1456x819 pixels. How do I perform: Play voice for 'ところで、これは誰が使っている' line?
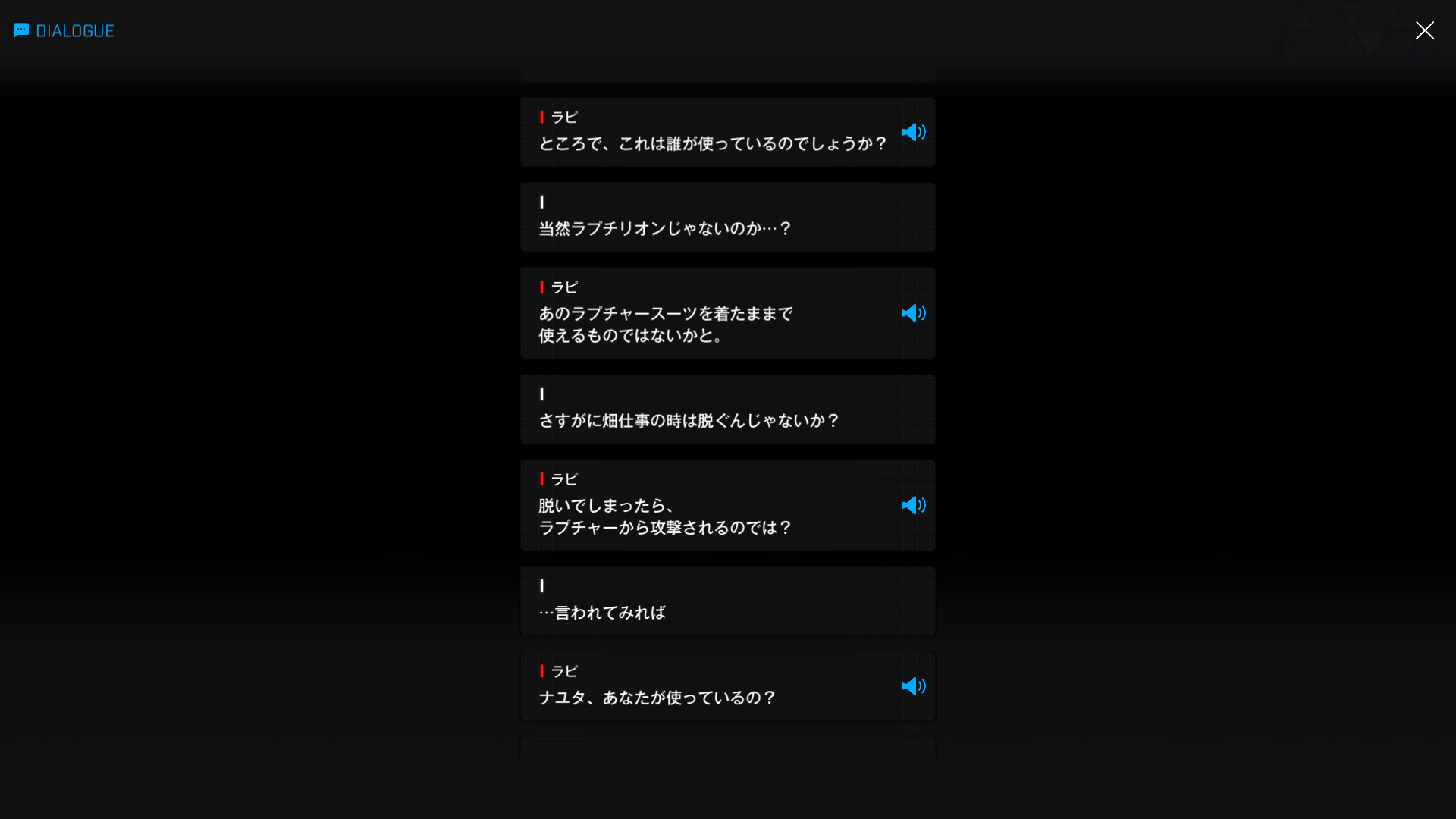tap(913, 132)
